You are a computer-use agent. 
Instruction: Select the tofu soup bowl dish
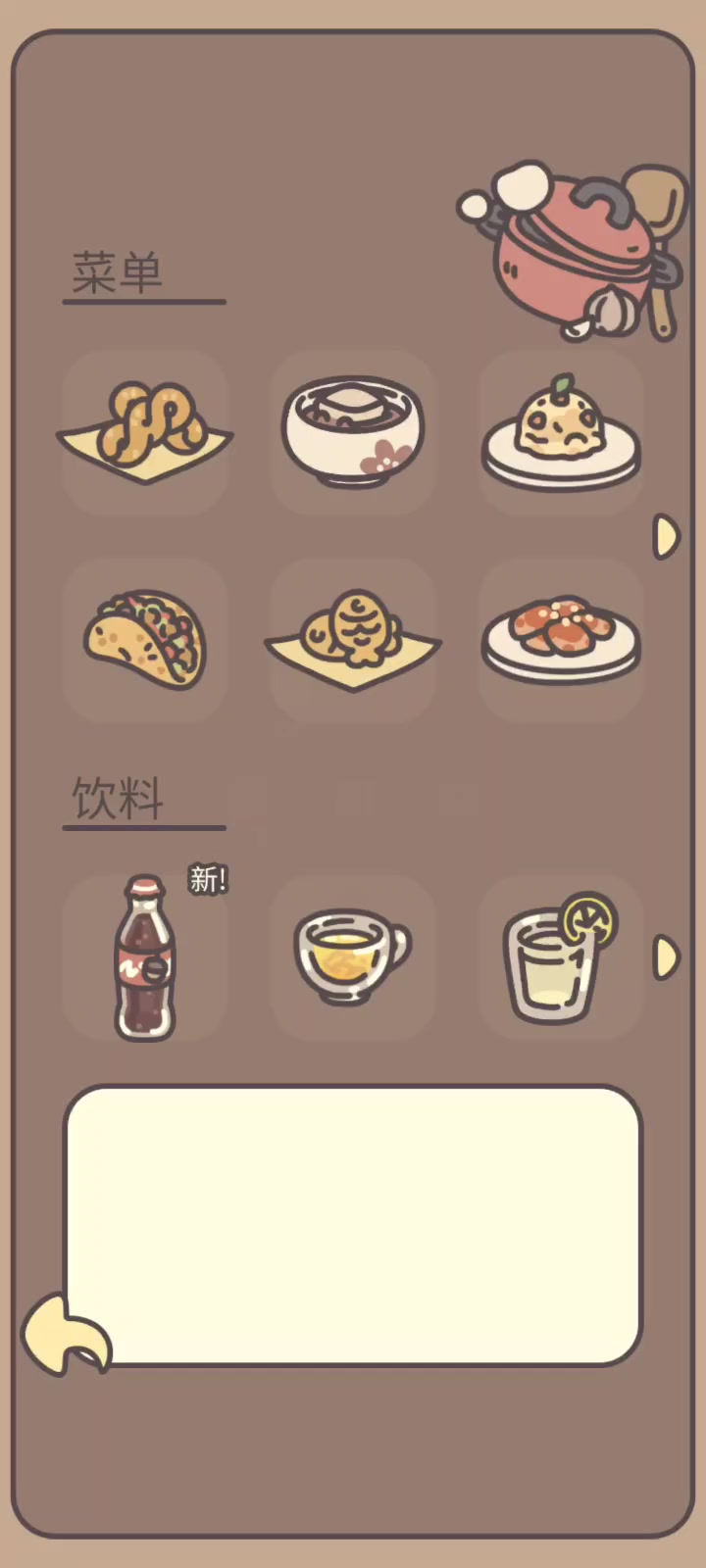[353, 432]
